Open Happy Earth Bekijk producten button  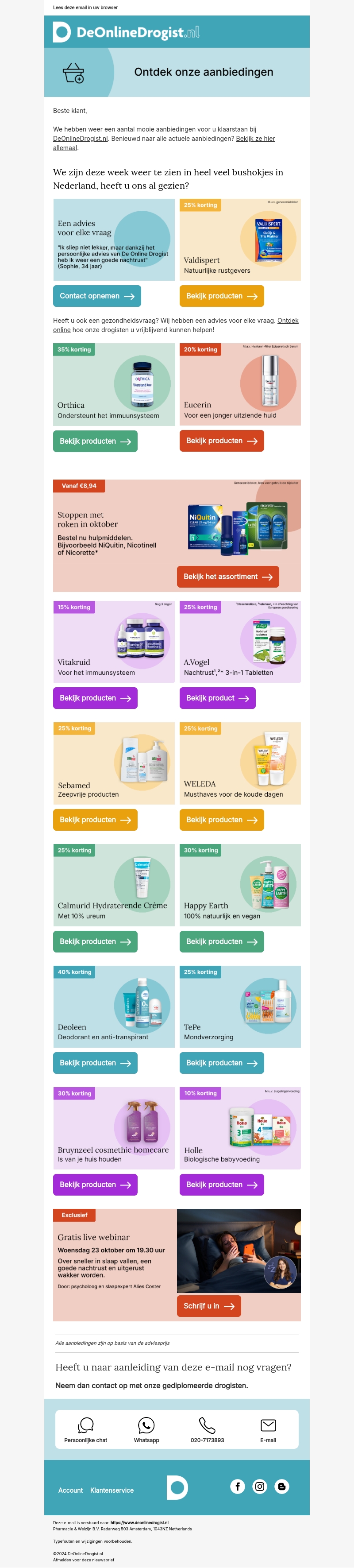point(221,942)
